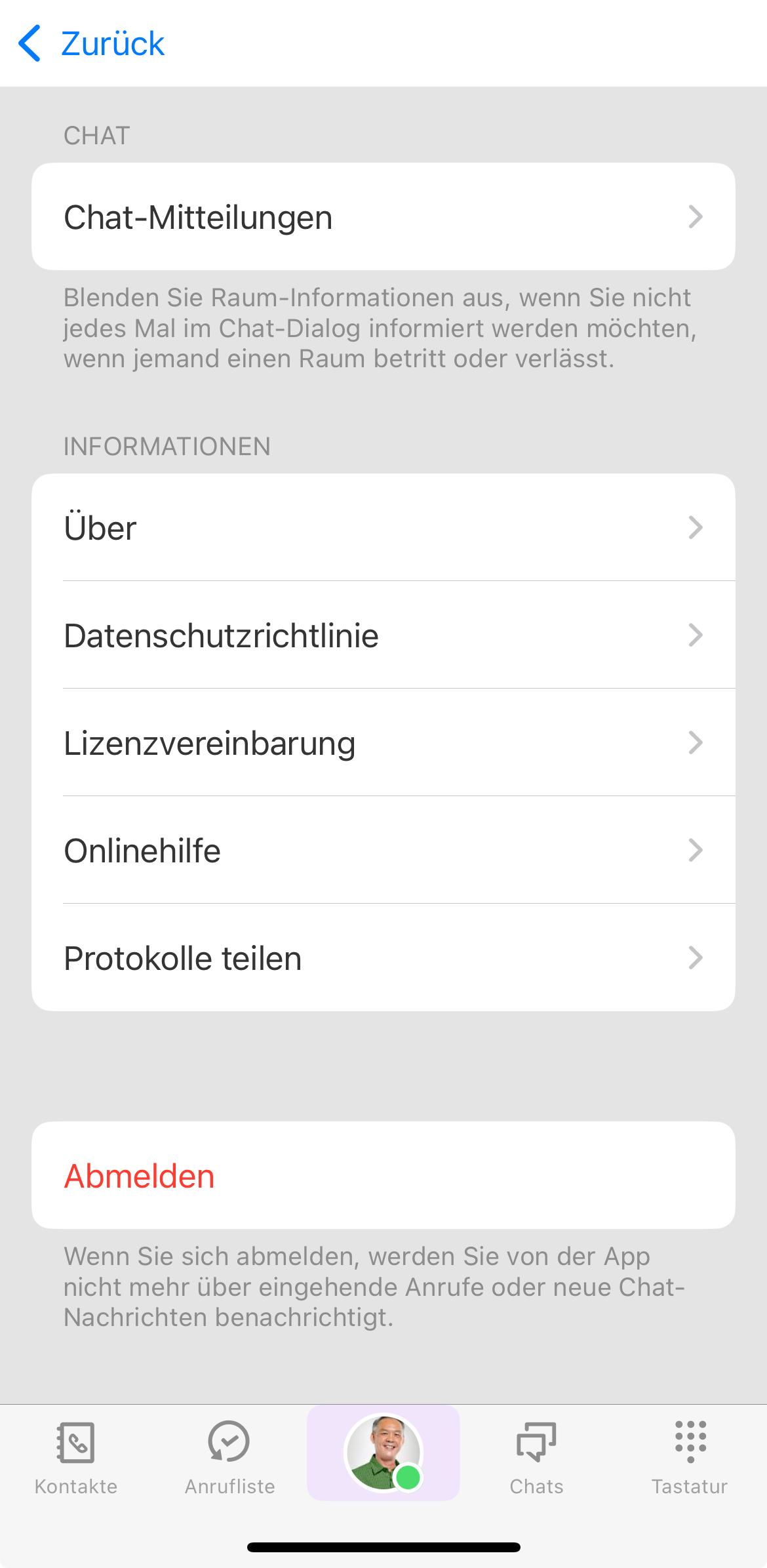Tap Abmelden to sign out
This screenshot has height=1568, width=767.
[383, 1175]
